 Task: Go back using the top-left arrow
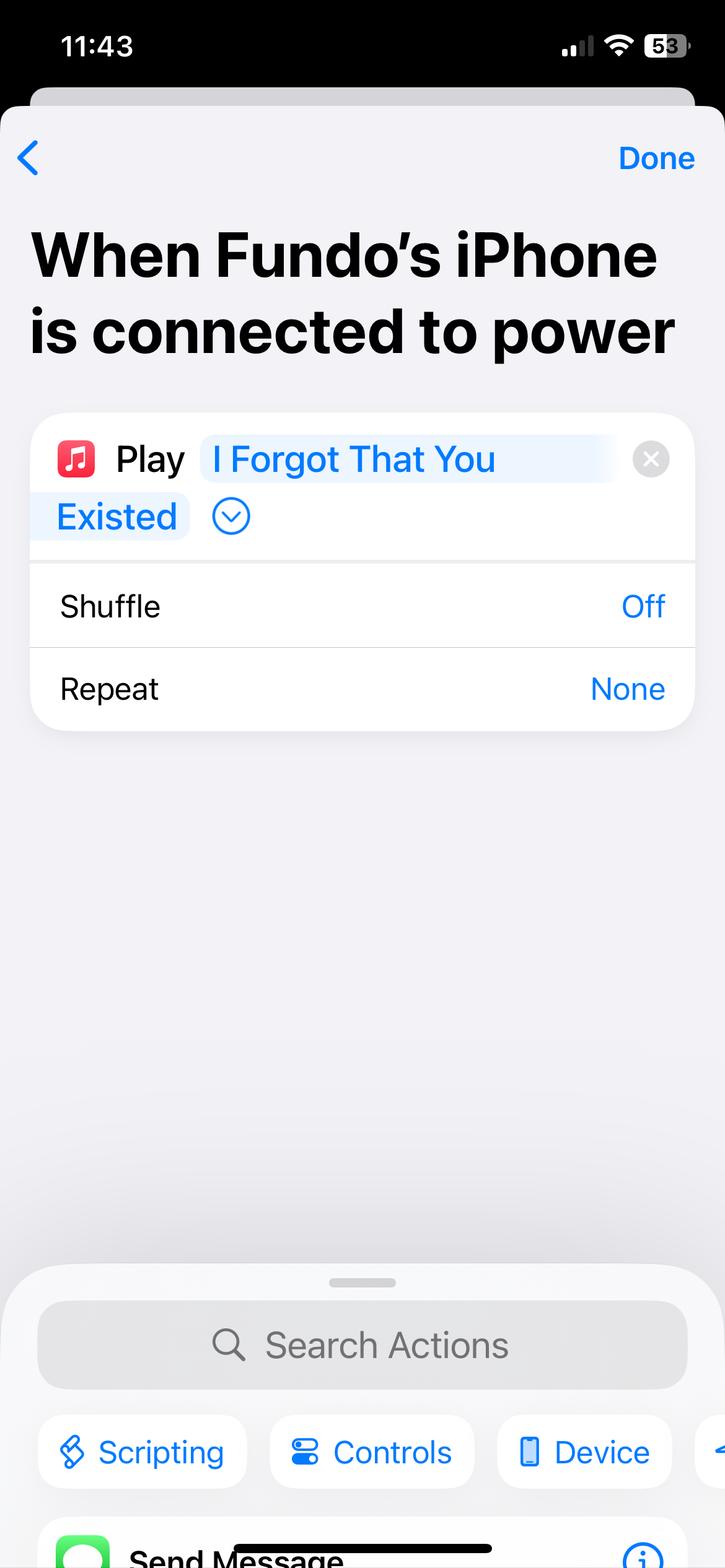(29, 158)
